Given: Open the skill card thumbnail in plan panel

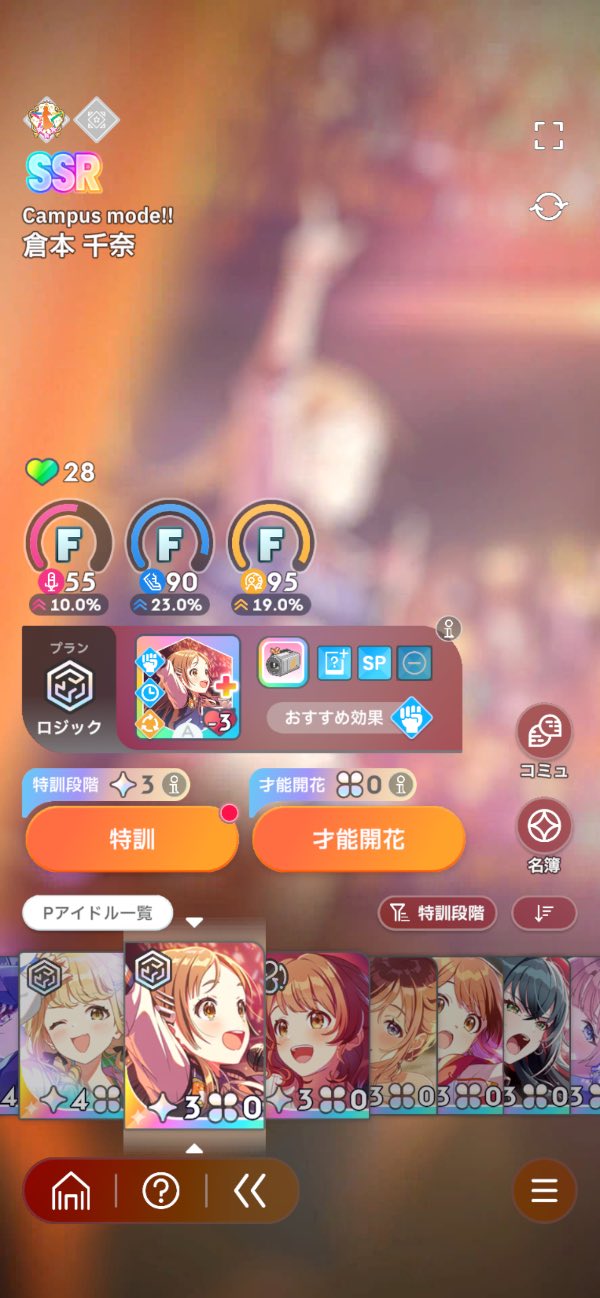Looking at the screenshot, I should pyautogui.click(x=188, y=687).
